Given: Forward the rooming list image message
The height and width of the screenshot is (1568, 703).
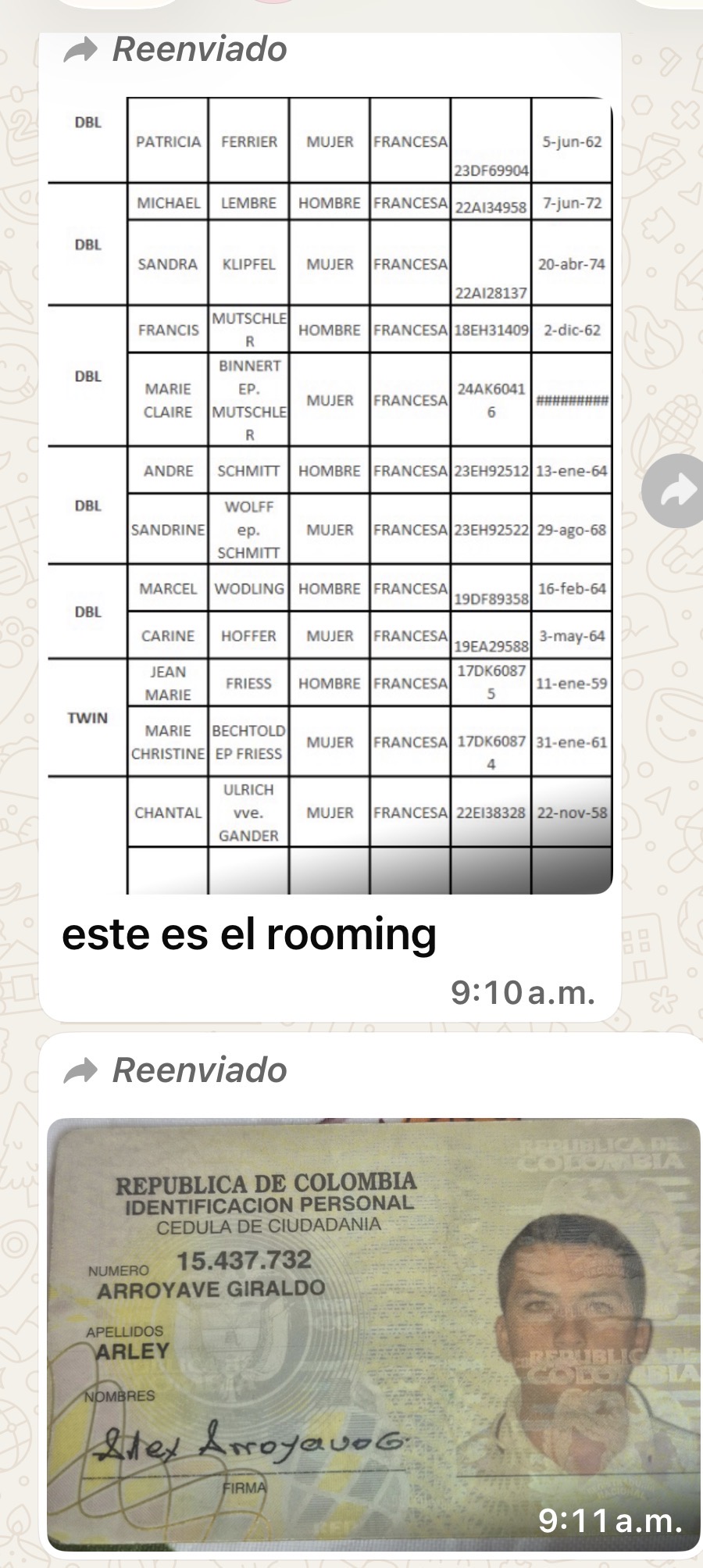Looking at the screenshot, I should 674,491.
